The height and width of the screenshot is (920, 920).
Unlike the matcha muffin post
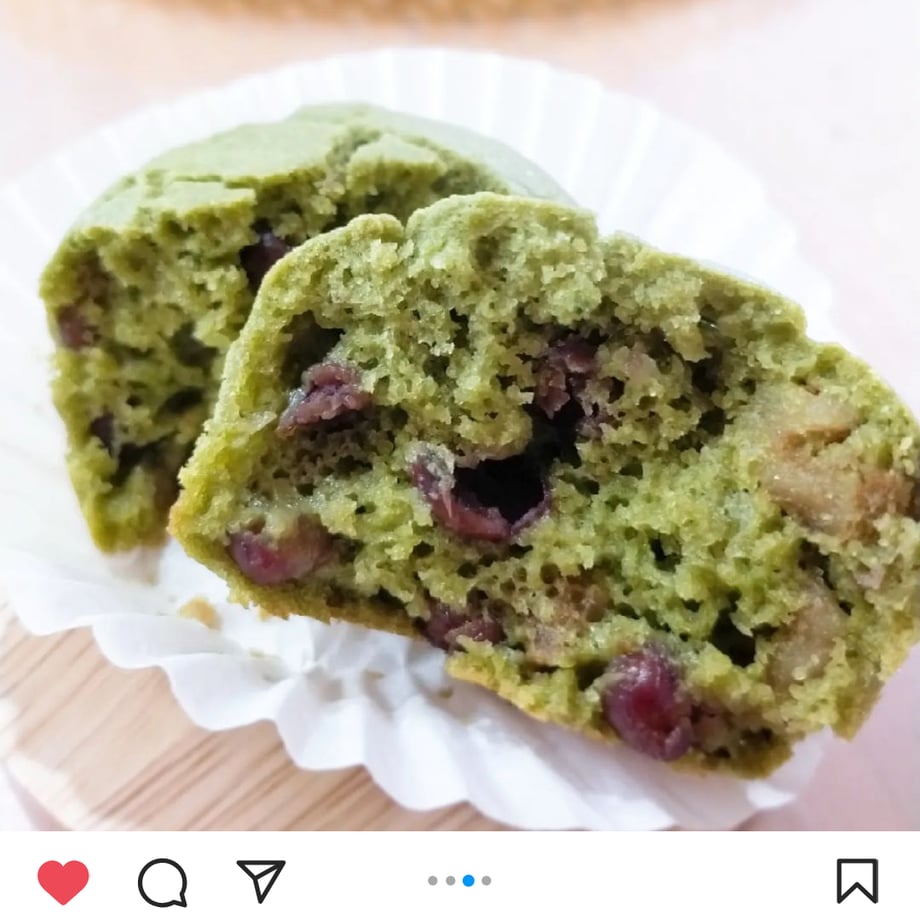[63, 881]
